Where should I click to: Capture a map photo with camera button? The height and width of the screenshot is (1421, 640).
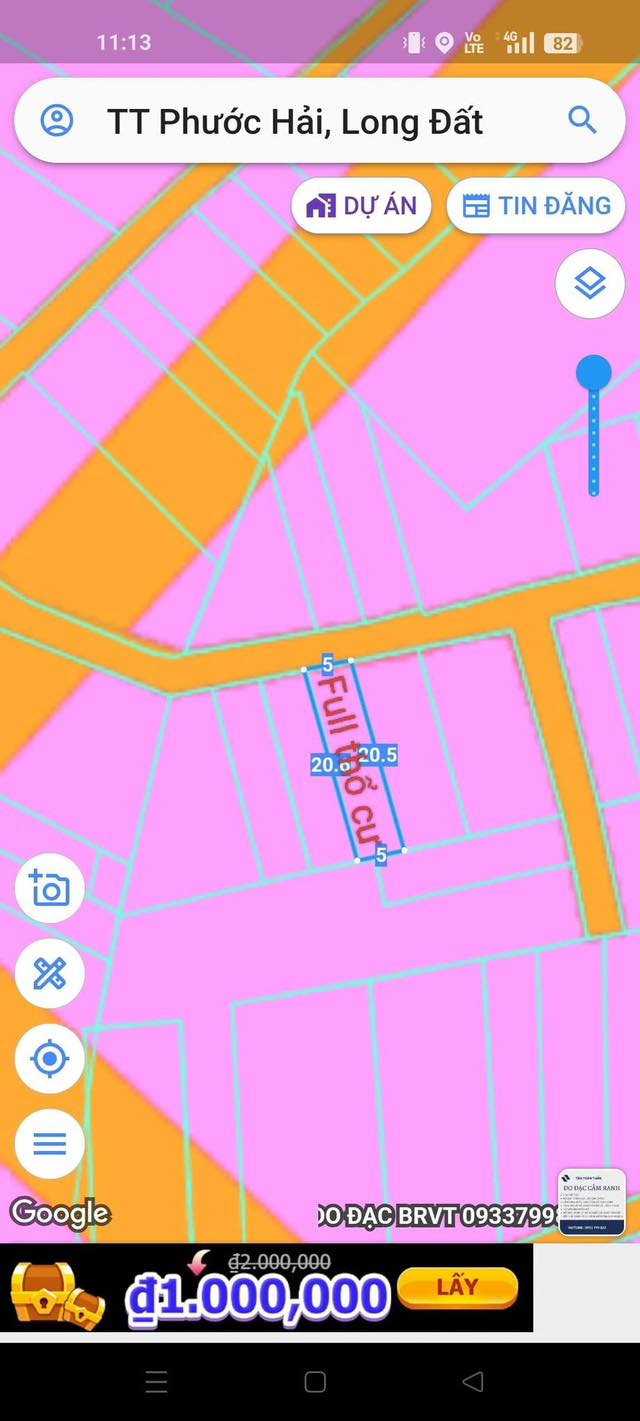point(50,888)
